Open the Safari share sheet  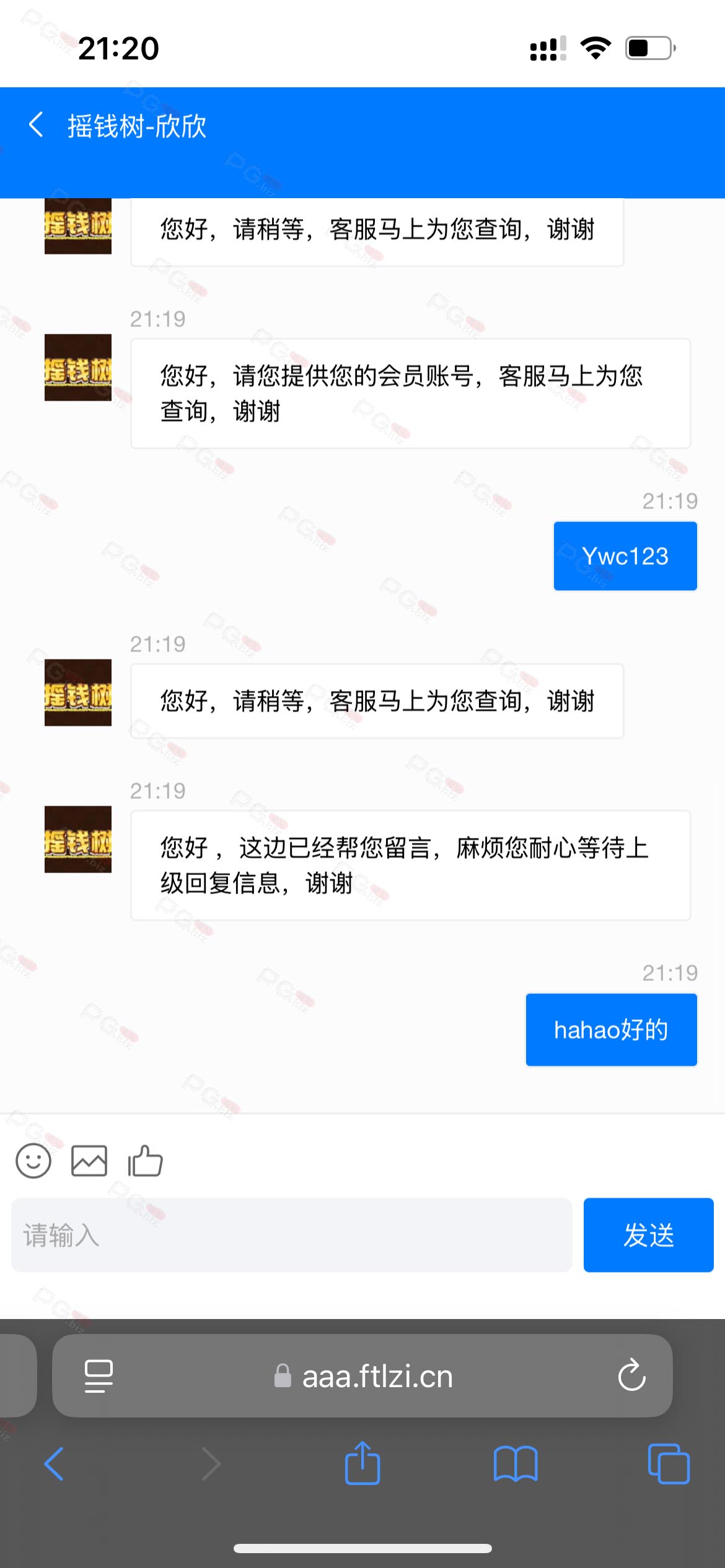coord(362,1463)
